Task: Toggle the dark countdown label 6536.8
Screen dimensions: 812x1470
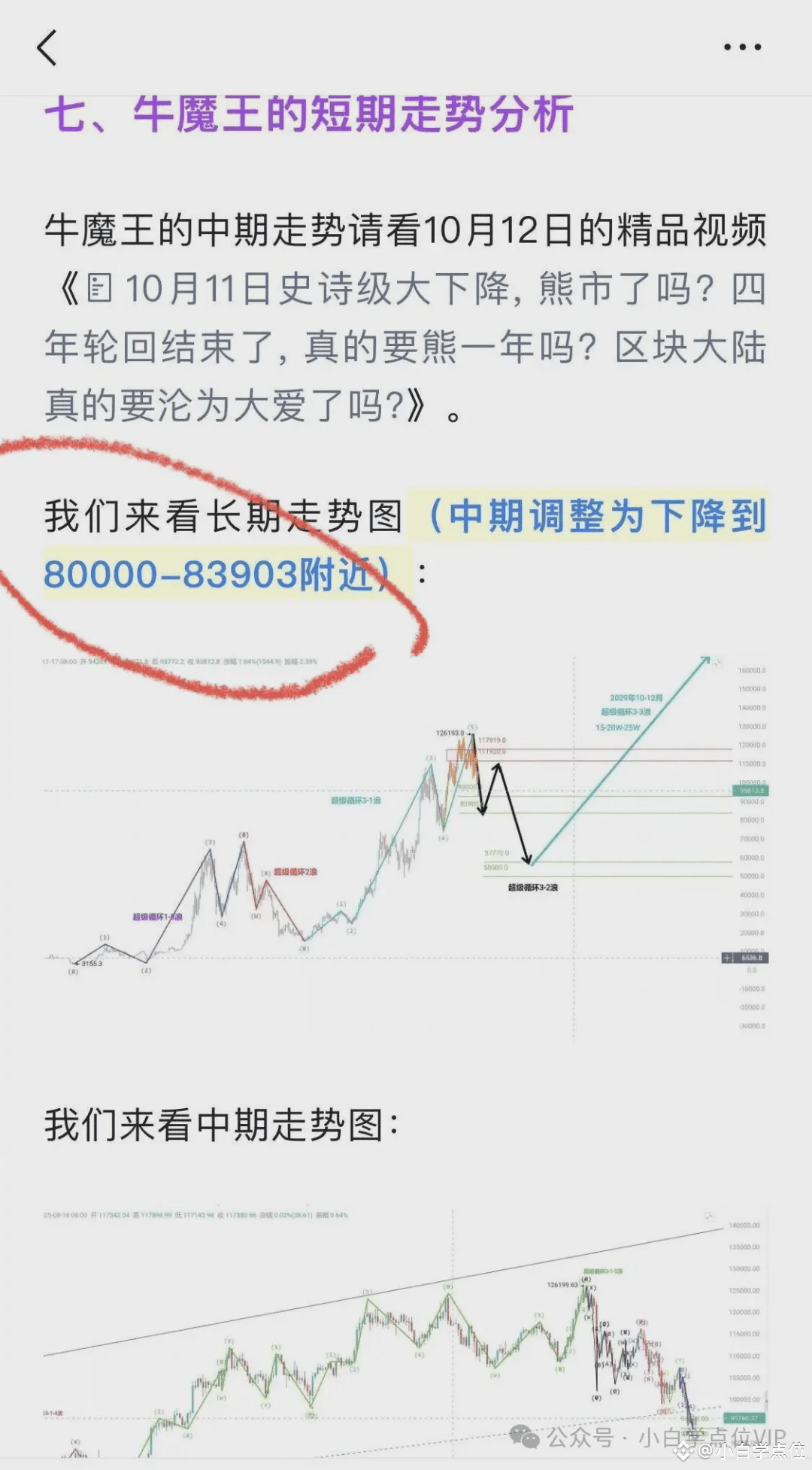Action: click(752, 958)
